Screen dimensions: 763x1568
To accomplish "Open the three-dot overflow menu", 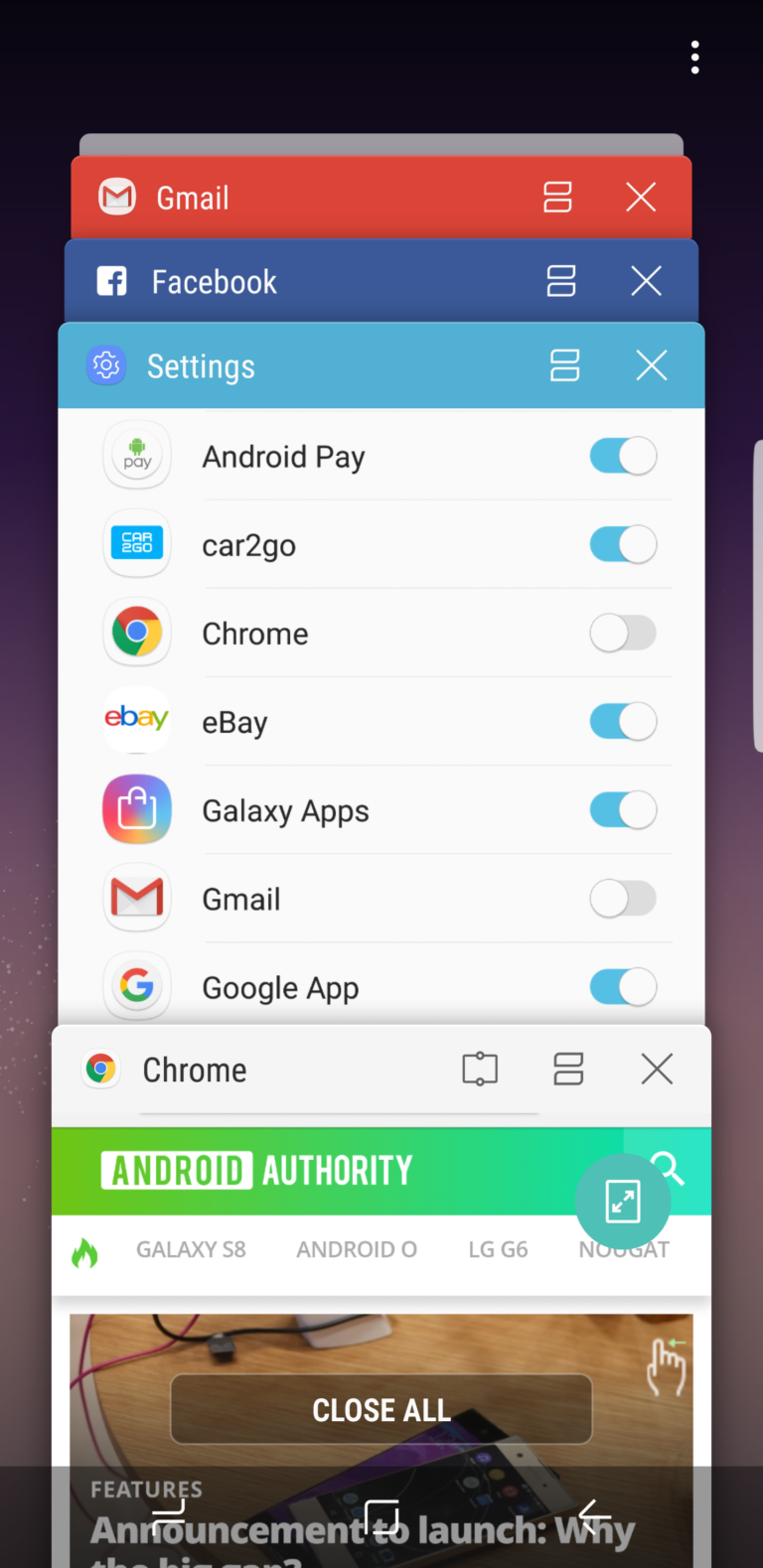I will (x=694, y=57).
